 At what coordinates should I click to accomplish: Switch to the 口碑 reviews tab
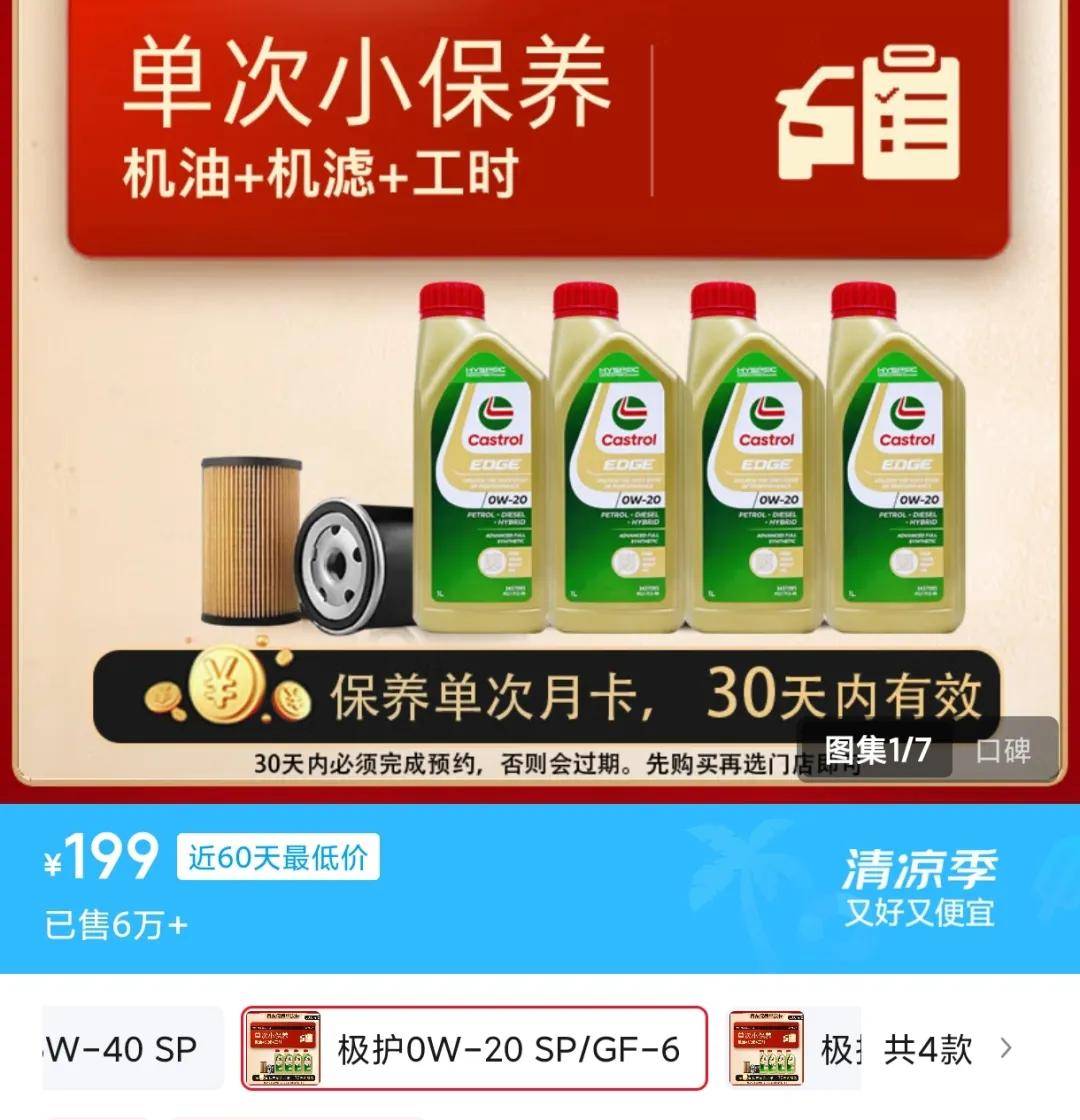[x=1002, y=750]
